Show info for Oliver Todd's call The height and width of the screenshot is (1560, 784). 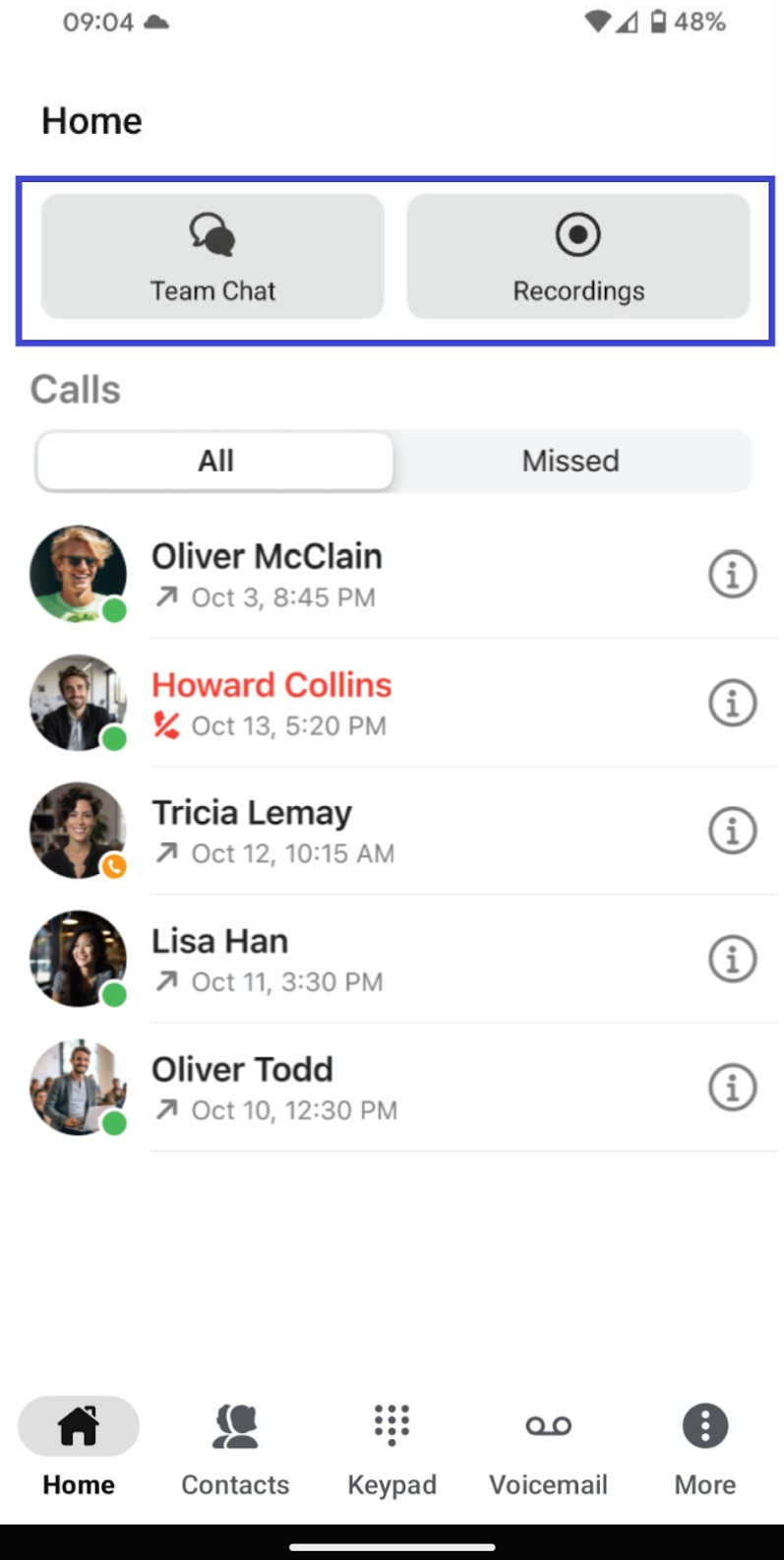pyautogui.click(x=732, y=1088)
